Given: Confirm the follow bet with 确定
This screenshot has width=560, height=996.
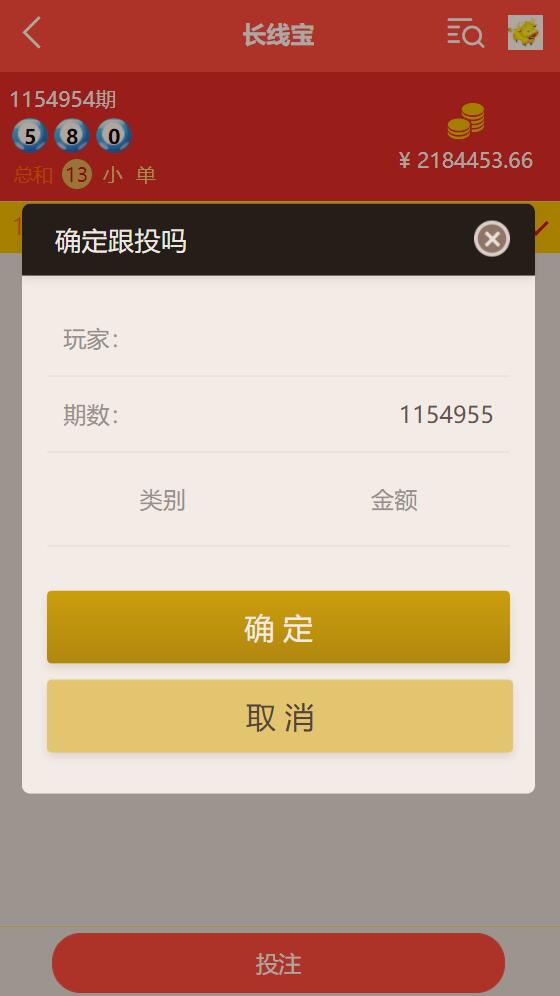Looking at the screenshot, I should coord(278,627).
